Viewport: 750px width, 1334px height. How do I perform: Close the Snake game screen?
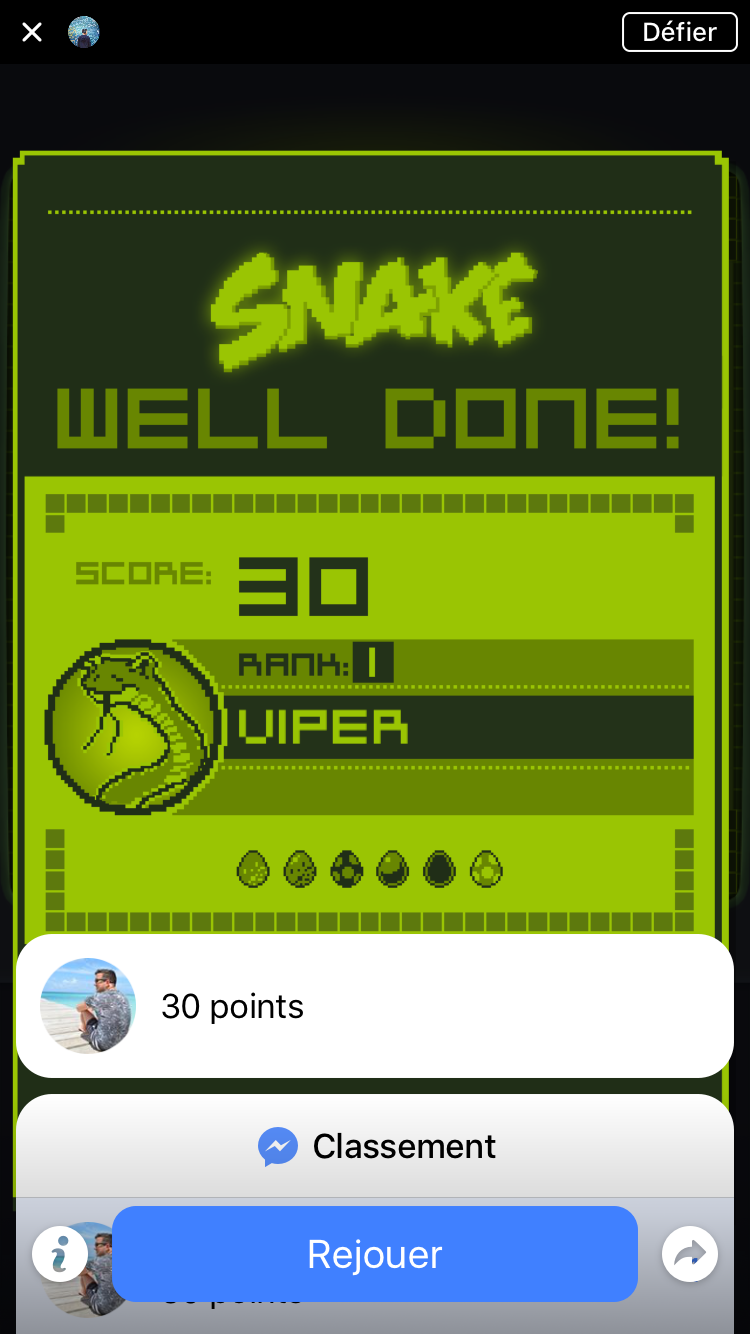tap(32, 32)
